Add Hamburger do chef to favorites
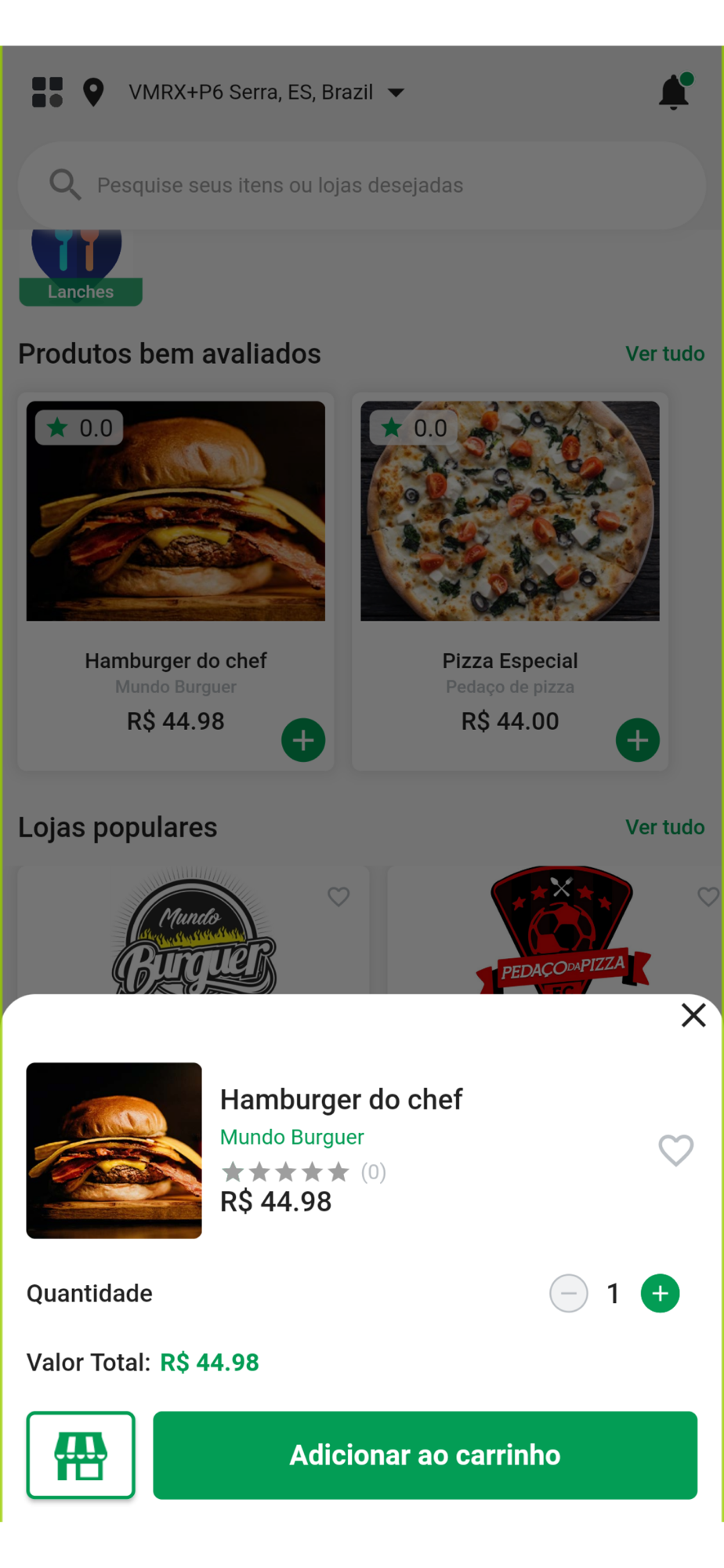Viewport: 724px width, 1568px height. click(675, 1150)
